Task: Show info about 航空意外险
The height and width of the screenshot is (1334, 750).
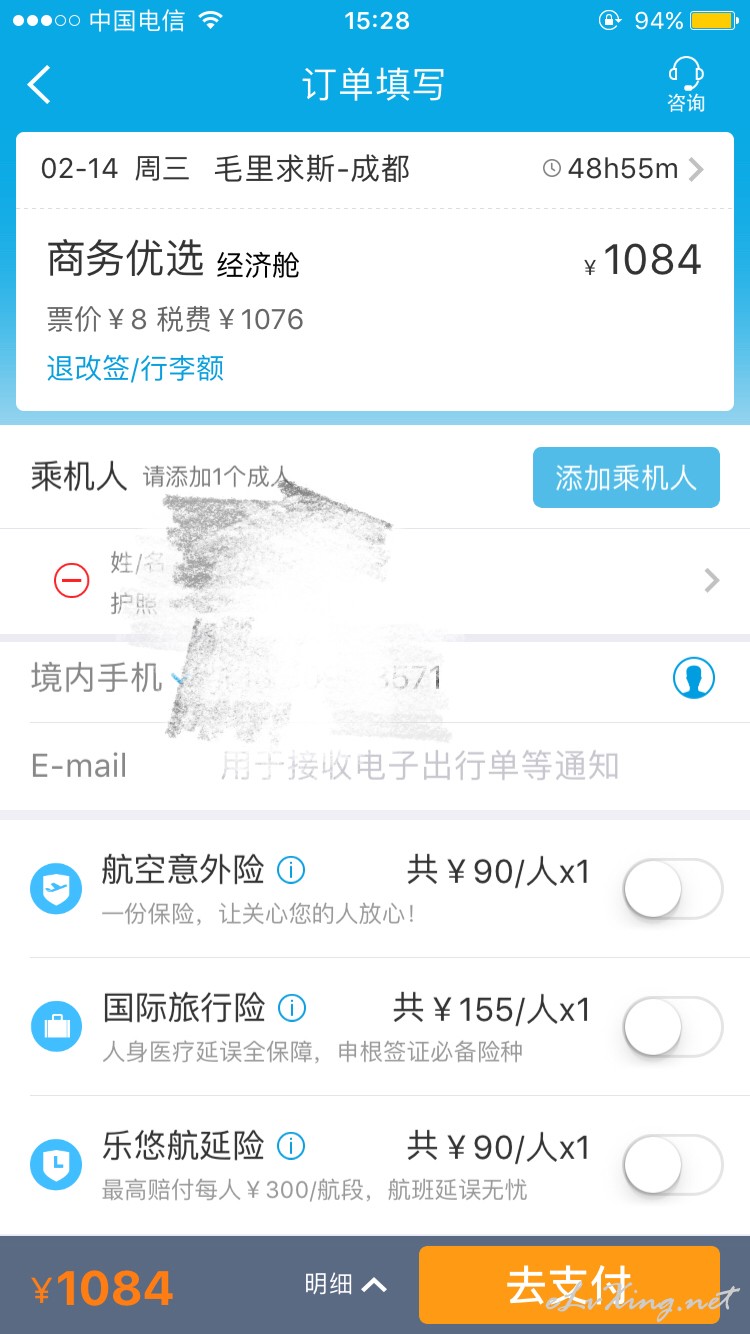Action: point(291,870)
